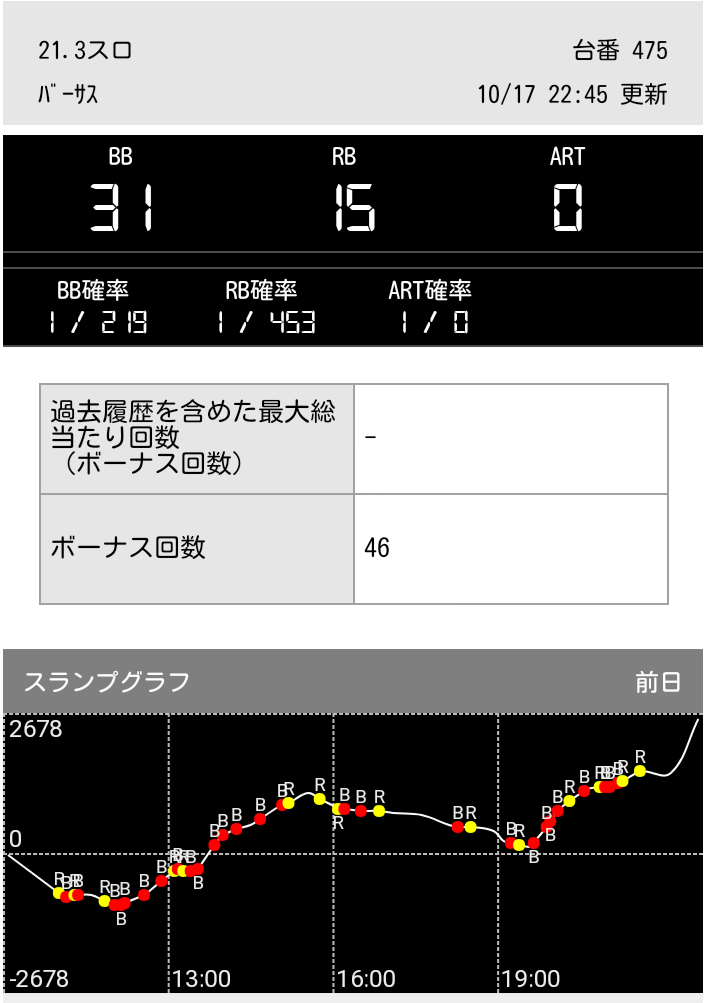
Task: Switch slump graph to 前日 (previous day)
Action: coord(657,682)
